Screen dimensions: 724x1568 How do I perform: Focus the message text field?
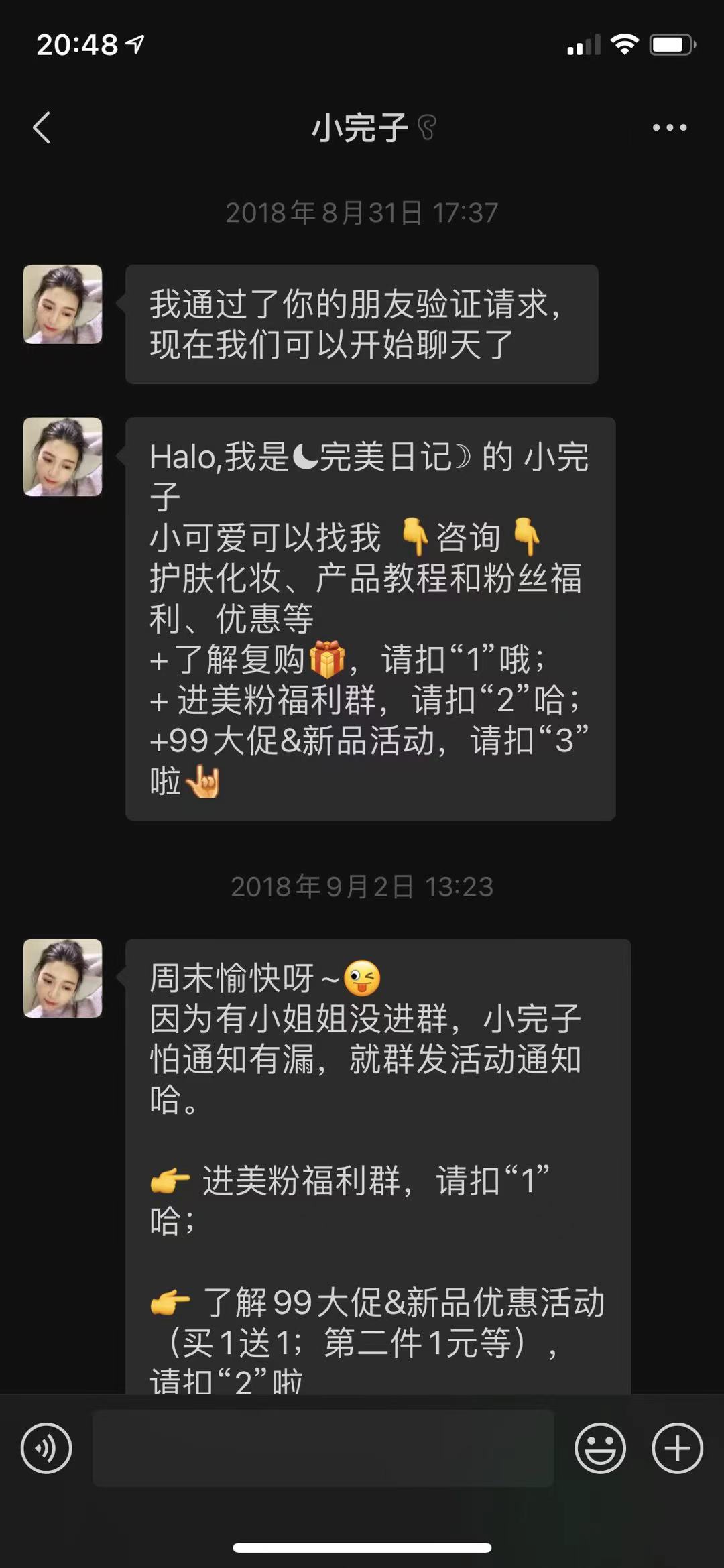323,1447
